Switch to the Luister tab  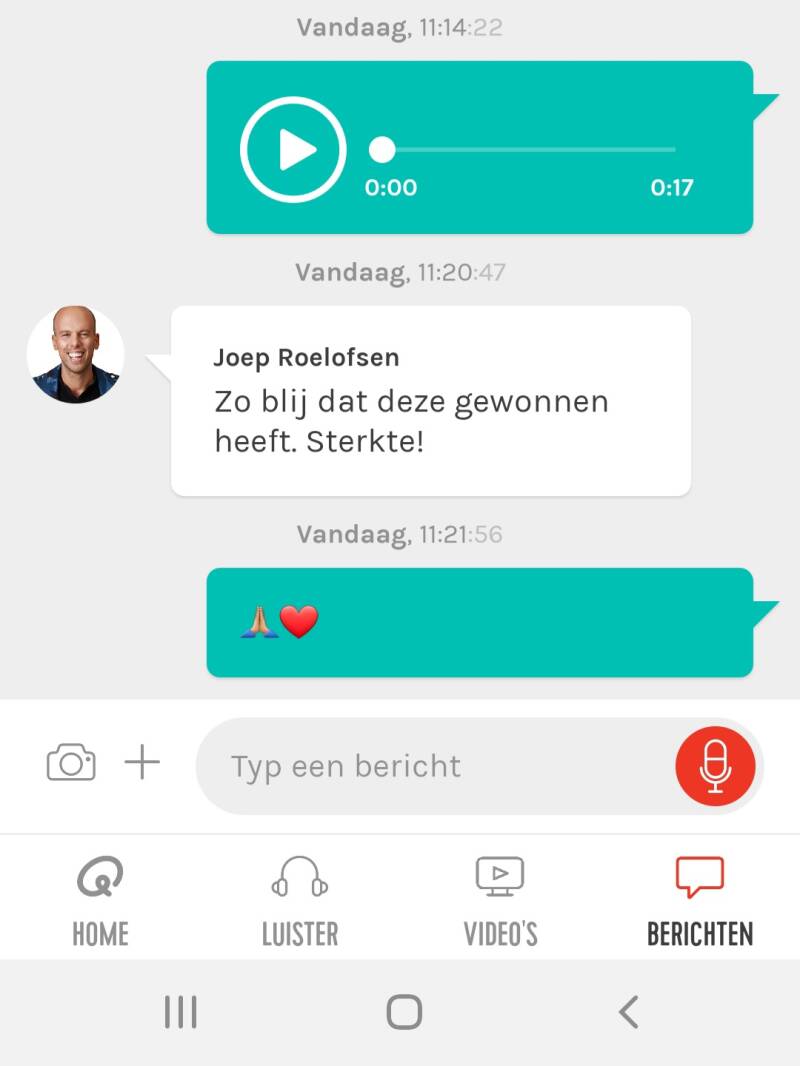(300, 900)
